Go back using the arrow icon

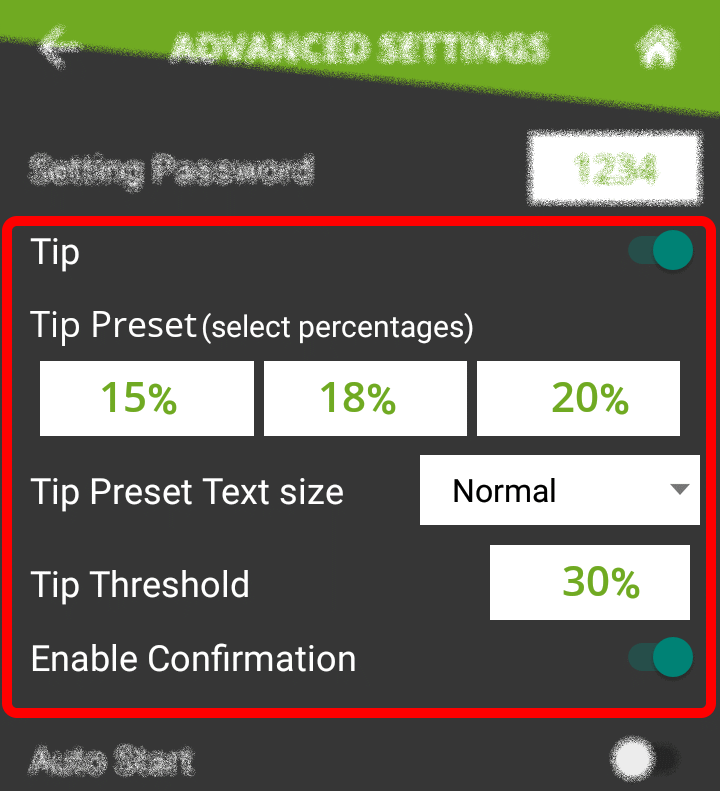57,48
